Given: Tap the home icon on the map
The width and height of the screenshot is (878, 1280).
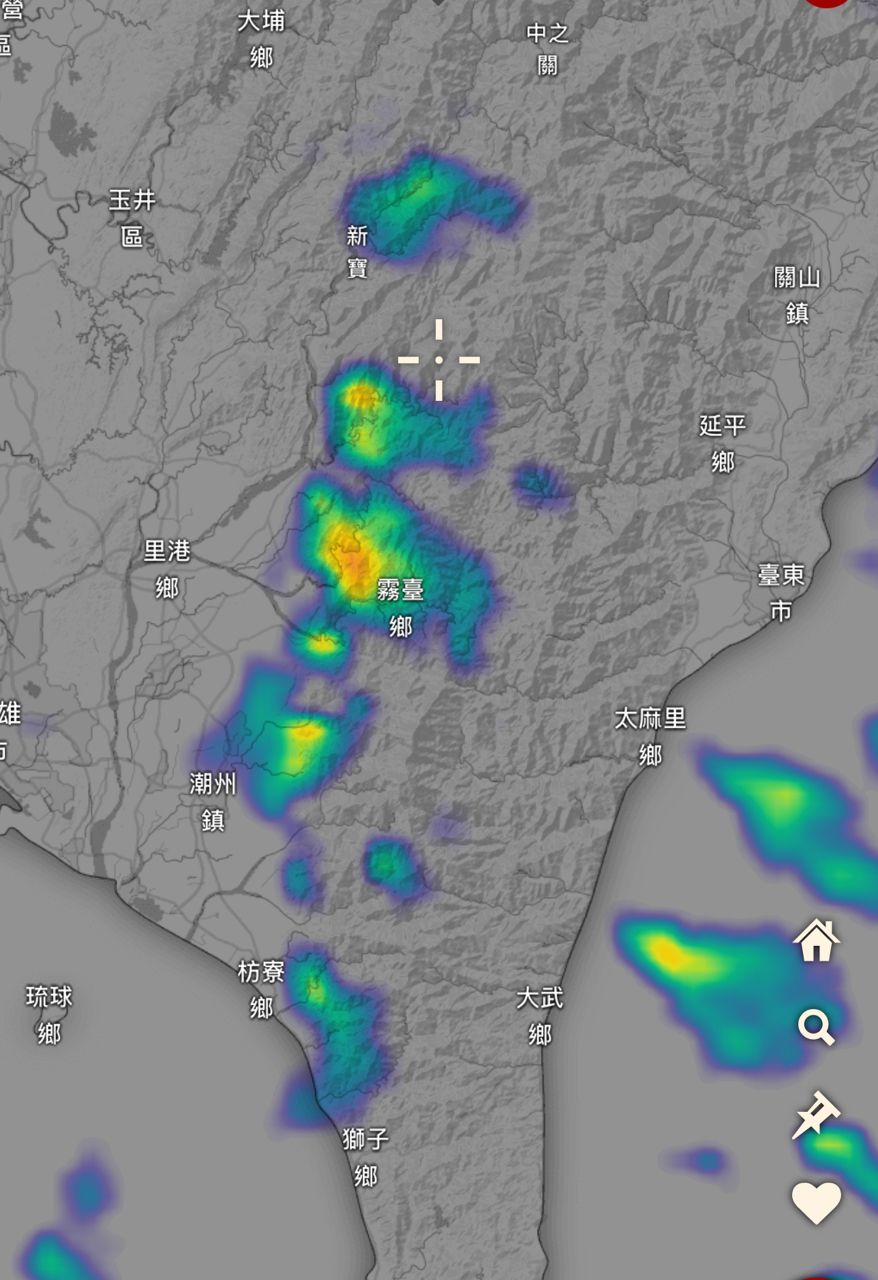Looking at the screenshot, I should coord(816,940).
